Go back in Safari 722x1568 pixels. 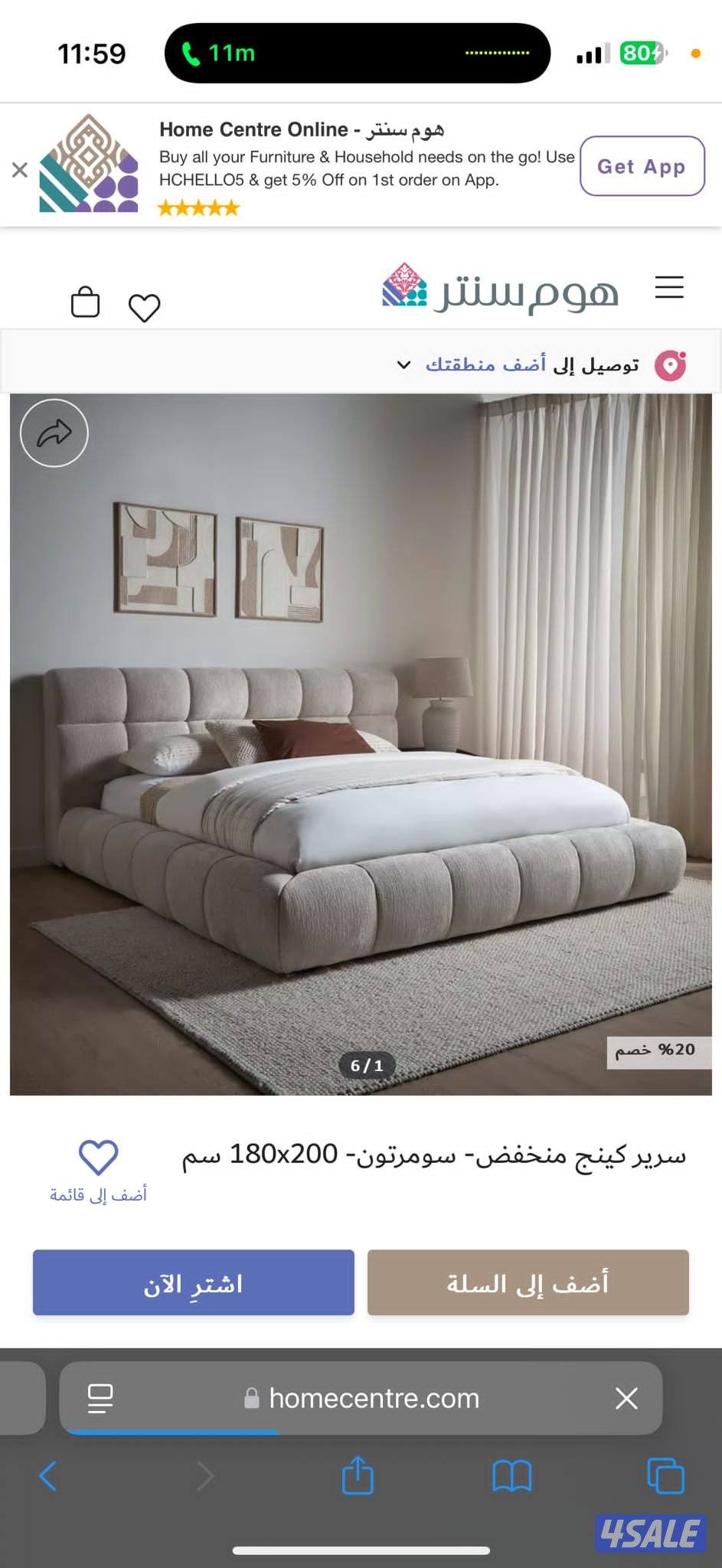click(x=48, y=1475)
